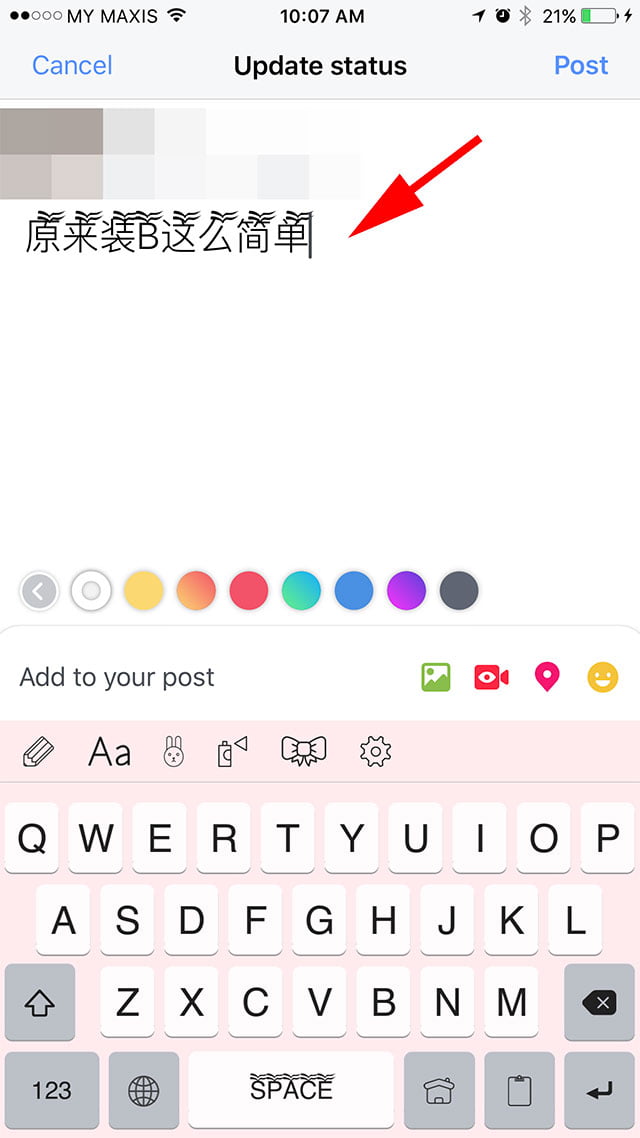Open the keyboard's bow decoration menu

[303, 751]
